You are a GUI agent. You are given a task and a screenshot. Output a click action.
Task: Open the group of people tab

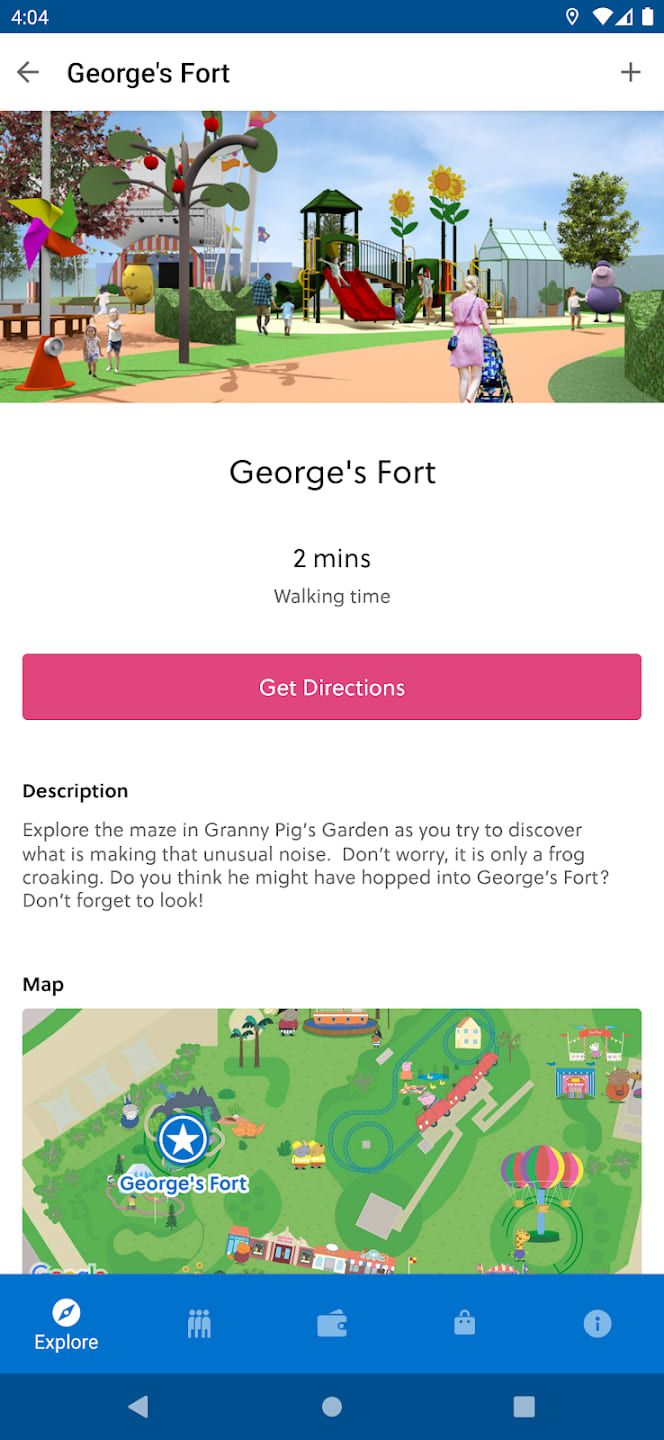pos(199,1324)
